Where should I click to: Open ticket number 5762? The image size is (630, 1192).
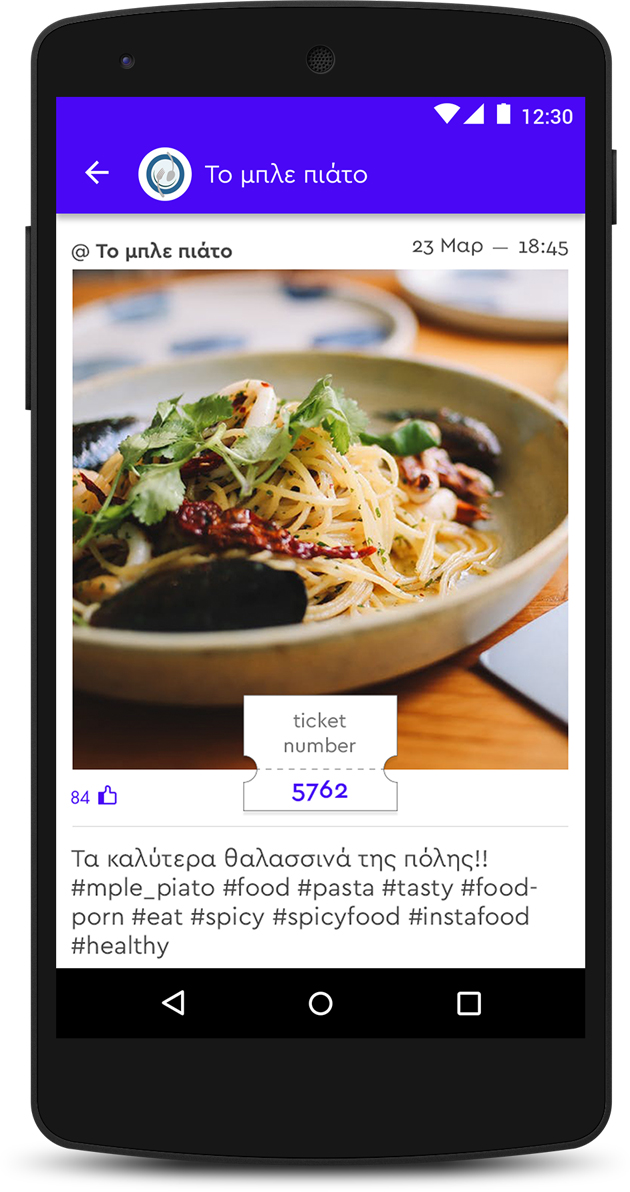point(320,790)
